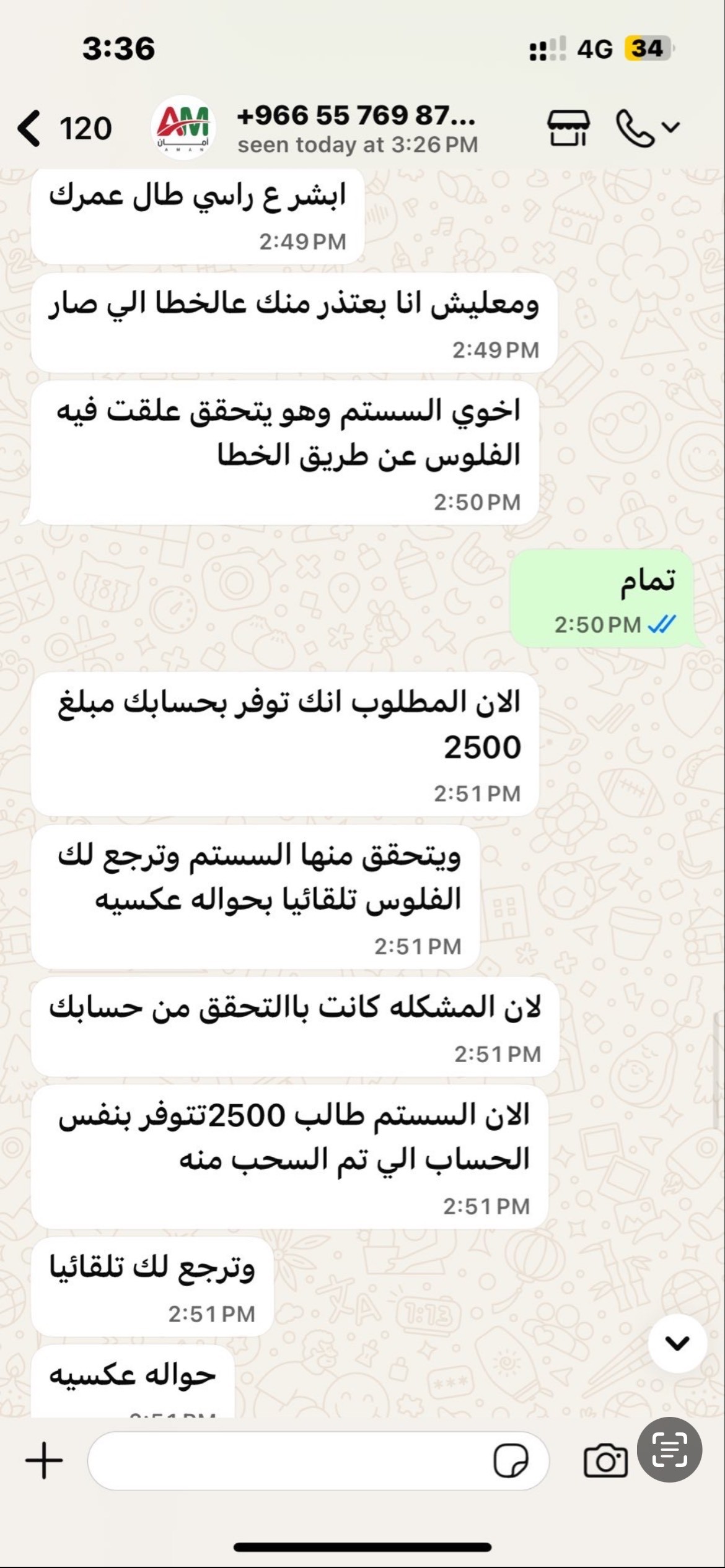Image resolution: width=725 pixels, height=1568 pixels.
Task: Open the attachment plus menu
Action: pos(44,1460)
